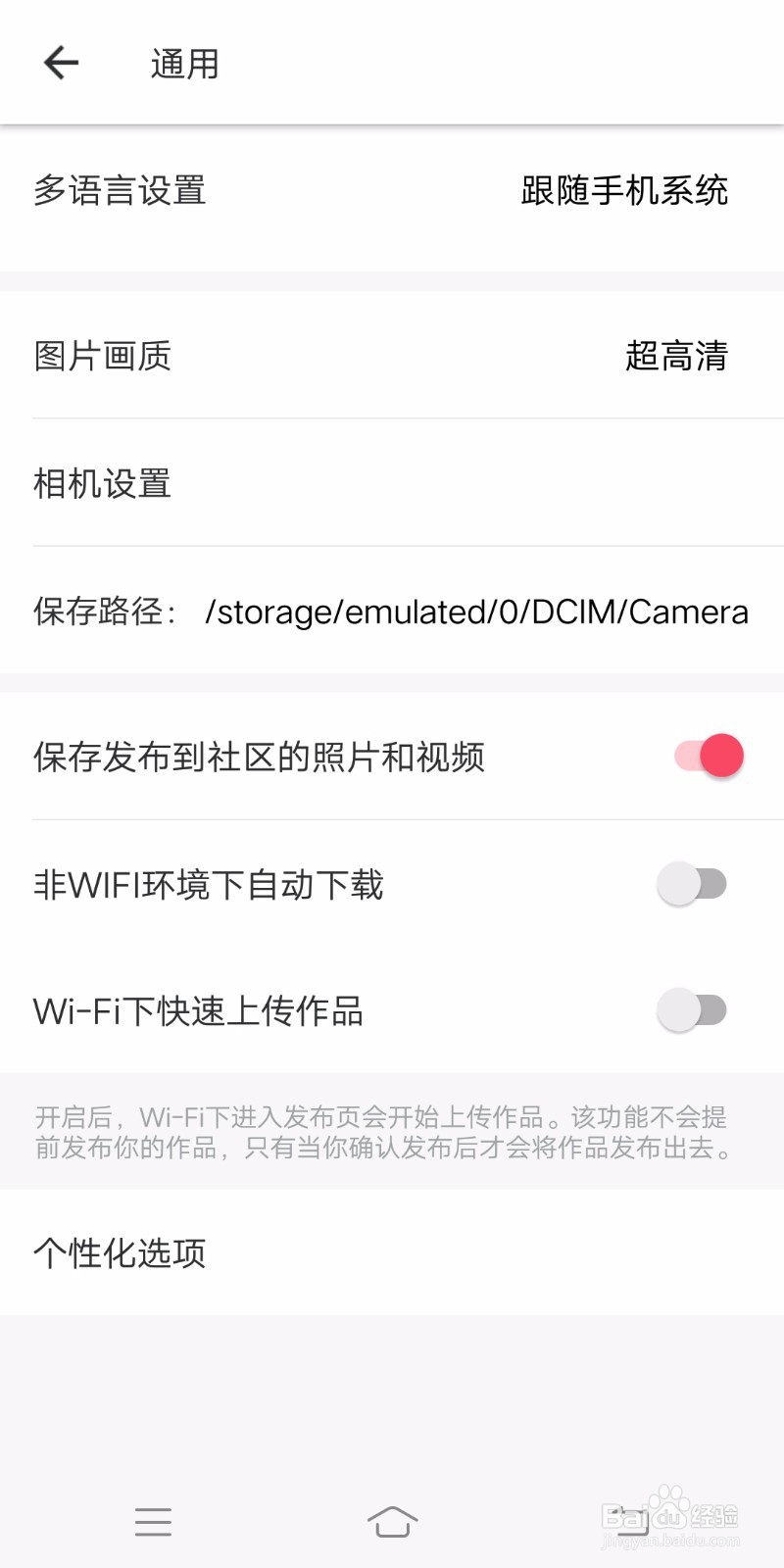Enable Wi-Fi下快速上传作品 switch
784x1568 pixels.
pyautogui.click(x=691, y=1009)
